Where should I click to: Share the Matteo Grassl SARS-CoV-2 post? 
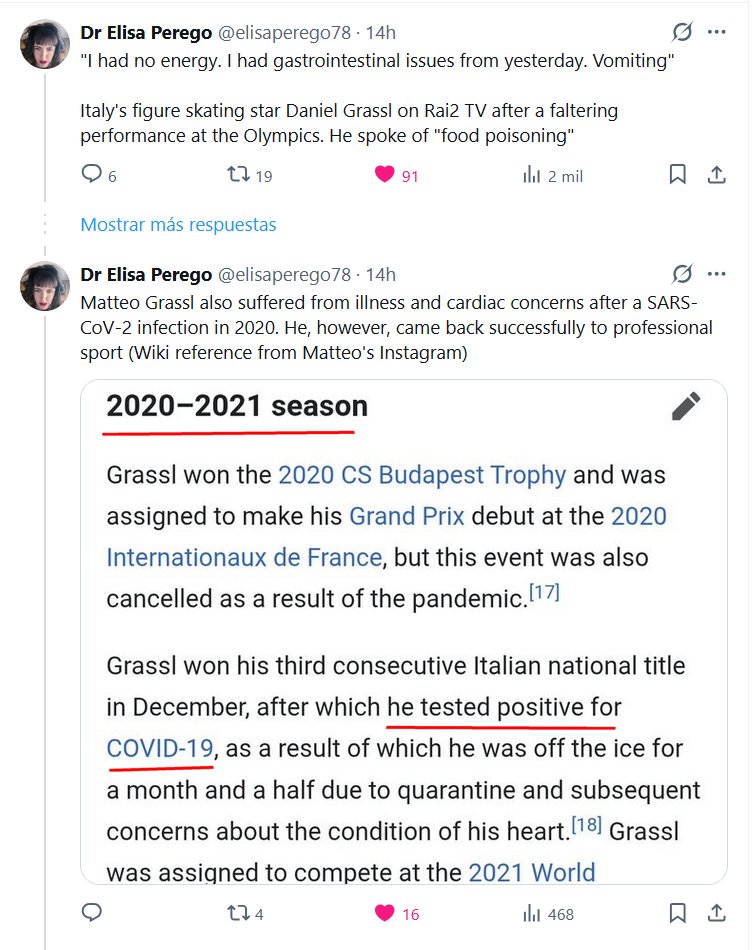coord(716,913)
